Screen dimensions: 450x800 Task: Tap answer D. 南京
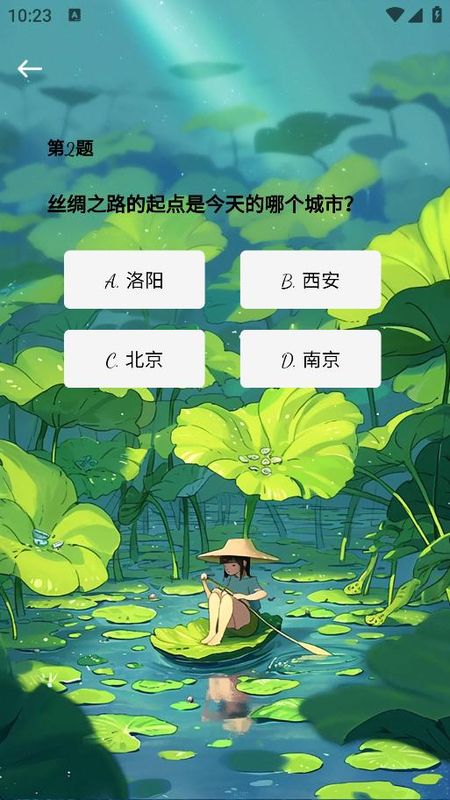(311, 359)
